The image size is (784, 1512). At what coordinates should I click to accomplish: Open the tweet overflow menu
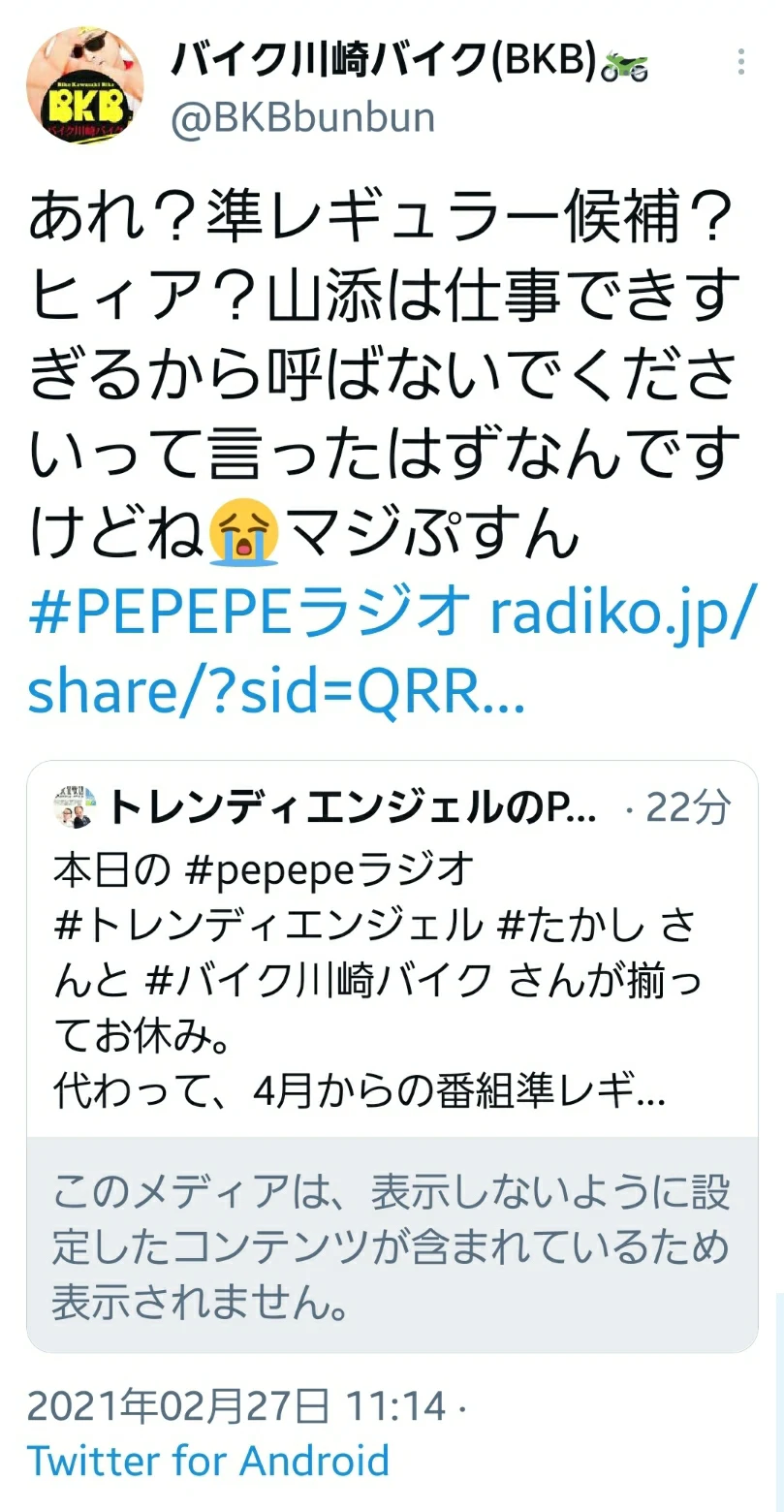pyautogui.click(x=741, y=64)
